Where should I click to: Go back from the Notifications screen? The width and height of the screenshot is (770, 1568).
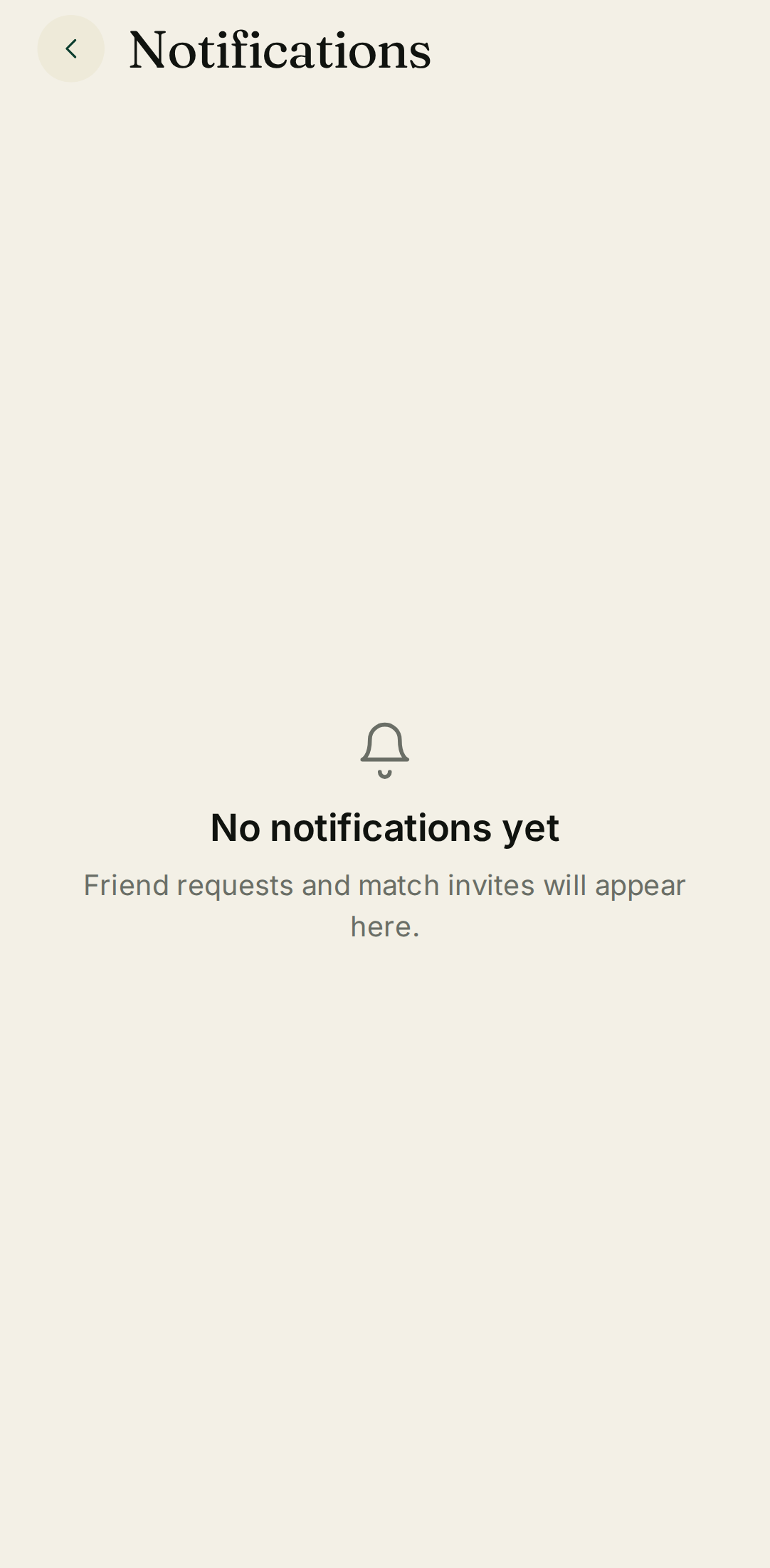[x=70, y=49]
